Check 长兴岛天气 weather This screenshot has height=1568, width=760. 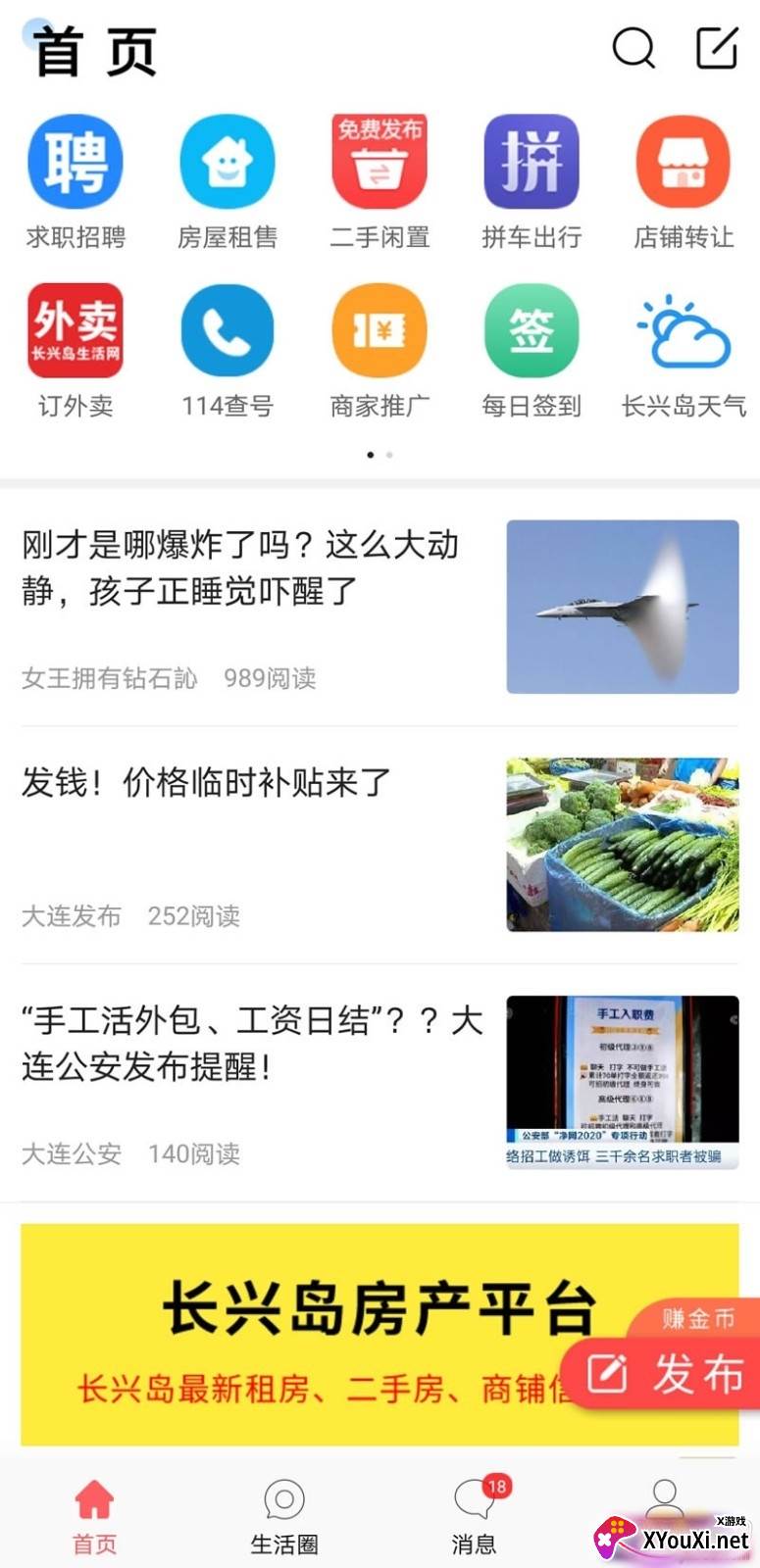click(x=684, y=351)
